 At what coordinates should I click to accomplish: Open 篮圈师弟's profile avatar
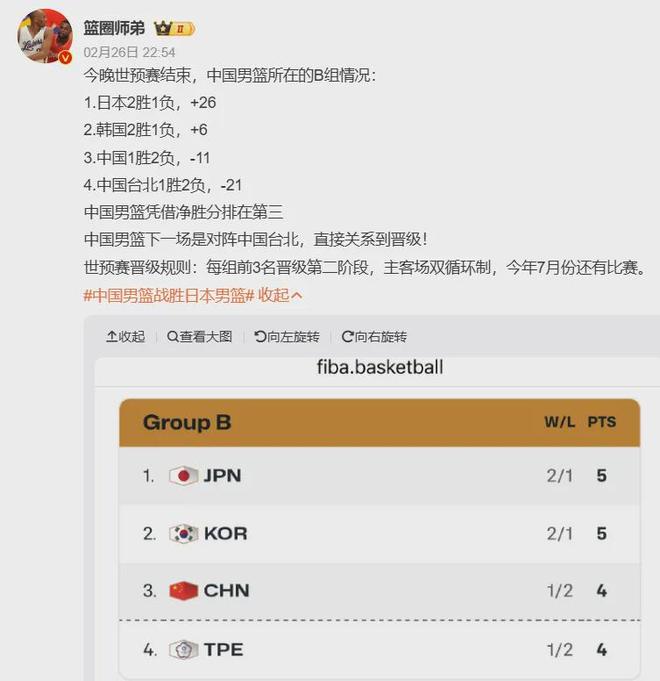click(x=45, y=36)
